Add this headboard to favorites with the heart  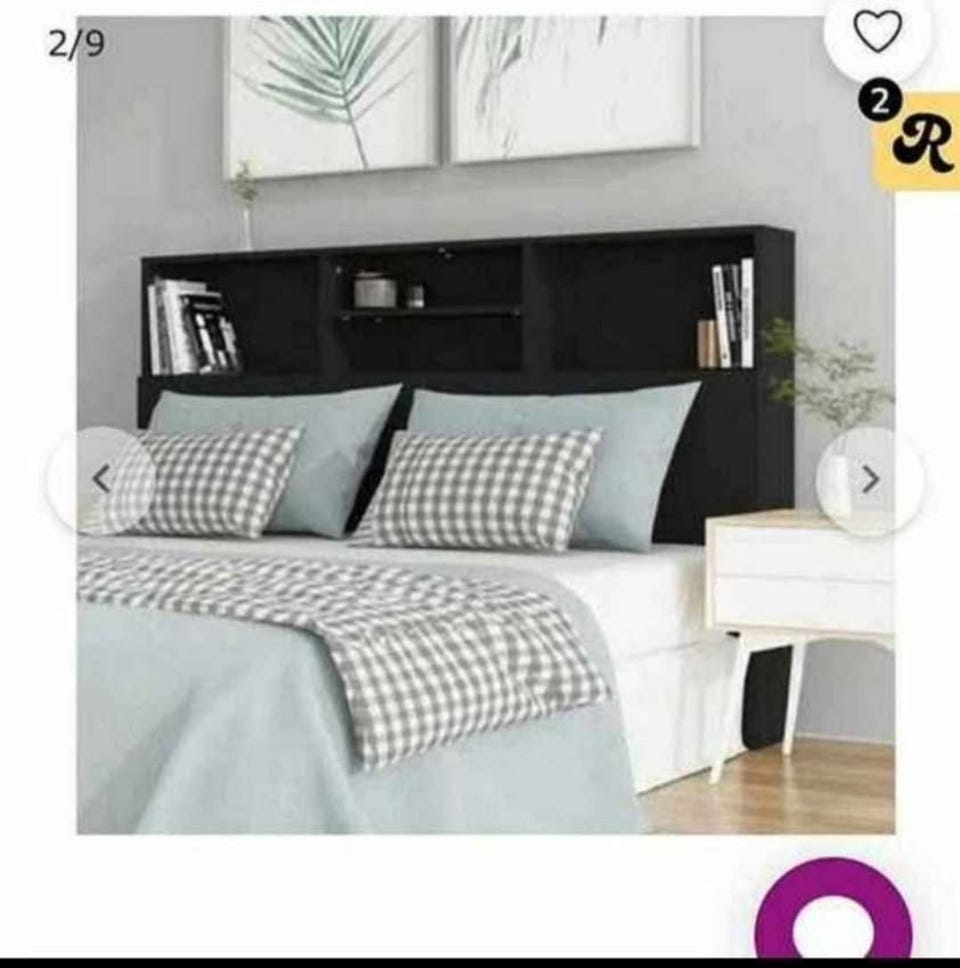[877, 32]
